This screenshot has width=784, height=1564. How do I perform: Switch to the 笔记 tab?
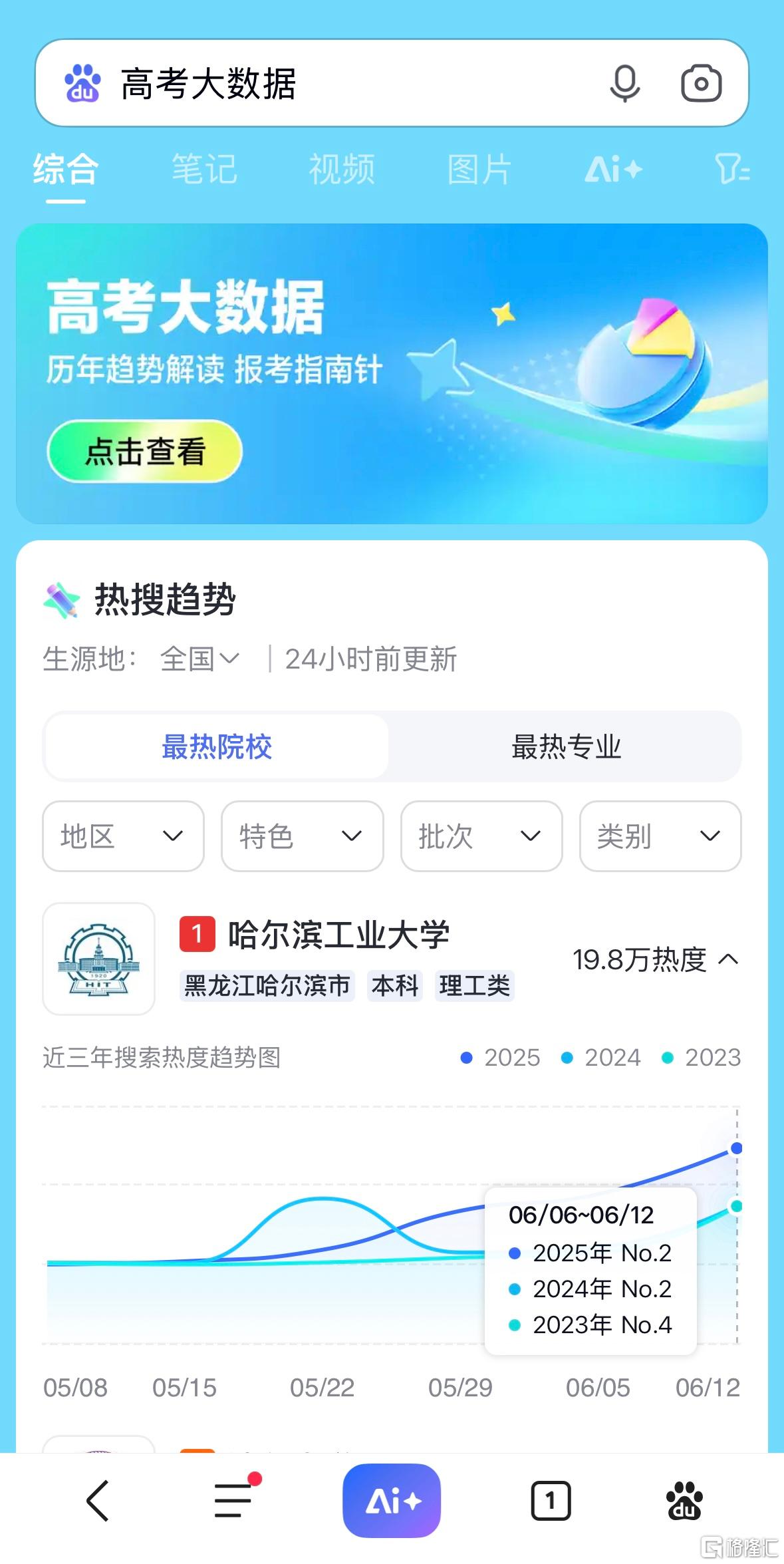204,169
